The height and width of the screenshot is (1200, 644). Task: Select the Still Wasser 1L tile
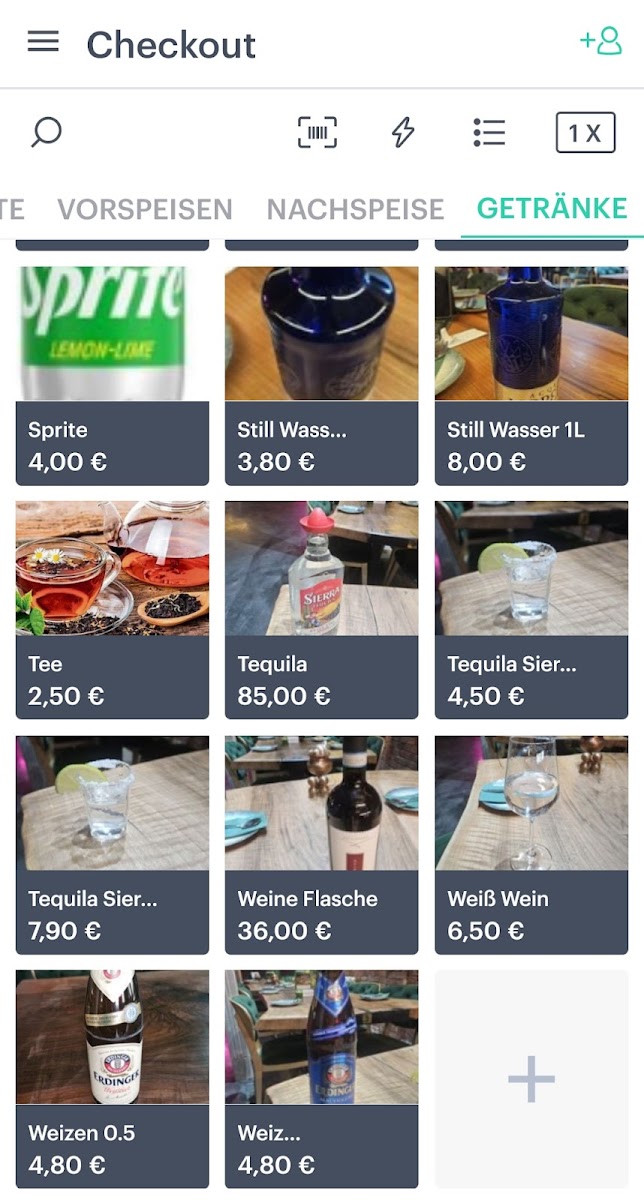[531, 375]
